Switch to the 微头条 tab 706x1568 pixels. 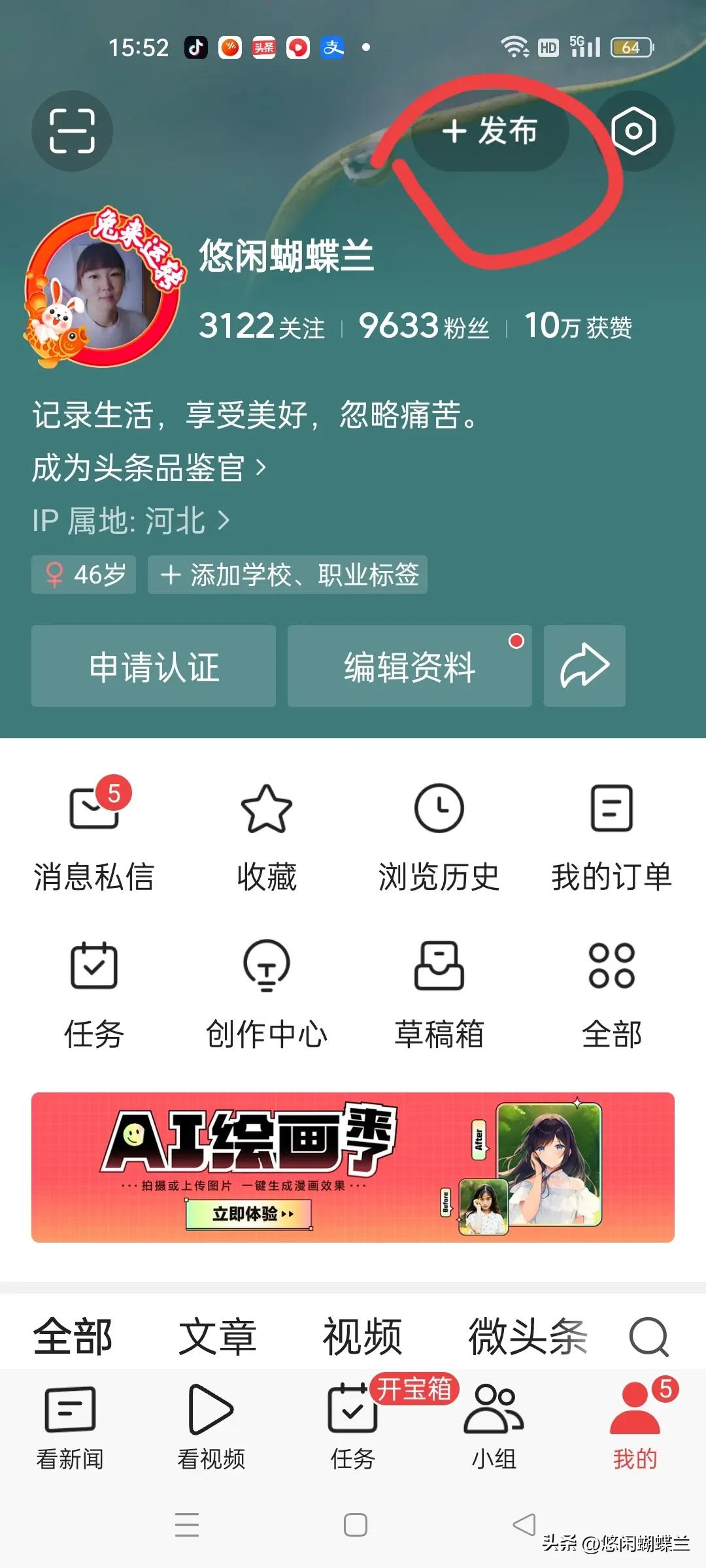[528, 1337]
